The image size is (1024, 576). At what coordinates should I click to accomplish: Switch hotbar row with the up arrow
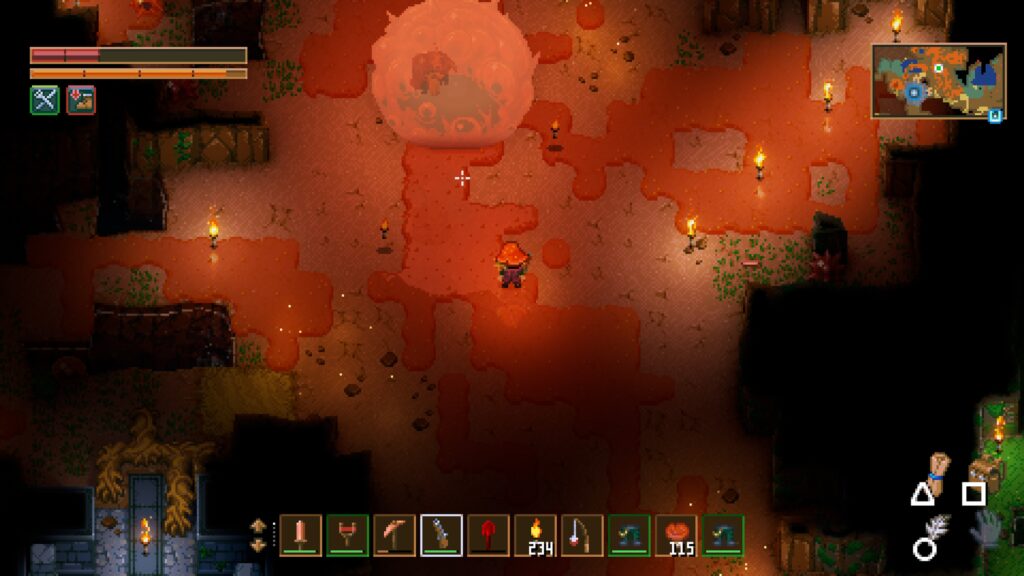[258, 526]
